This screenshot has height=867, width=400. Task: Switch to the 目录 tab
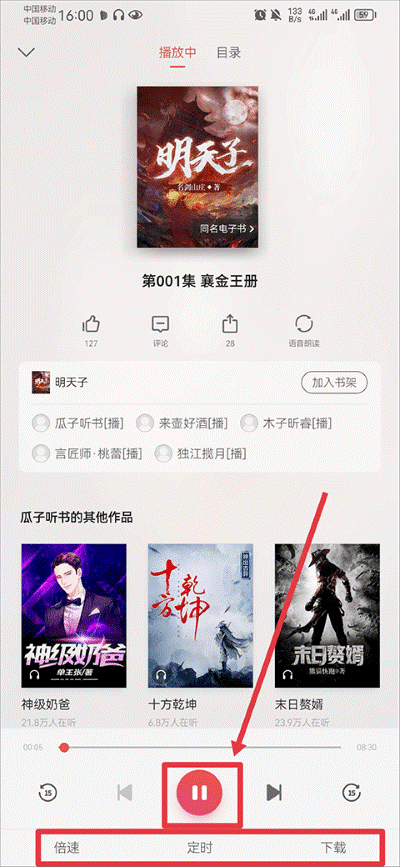pyautogui.click(x=228, y=53)
